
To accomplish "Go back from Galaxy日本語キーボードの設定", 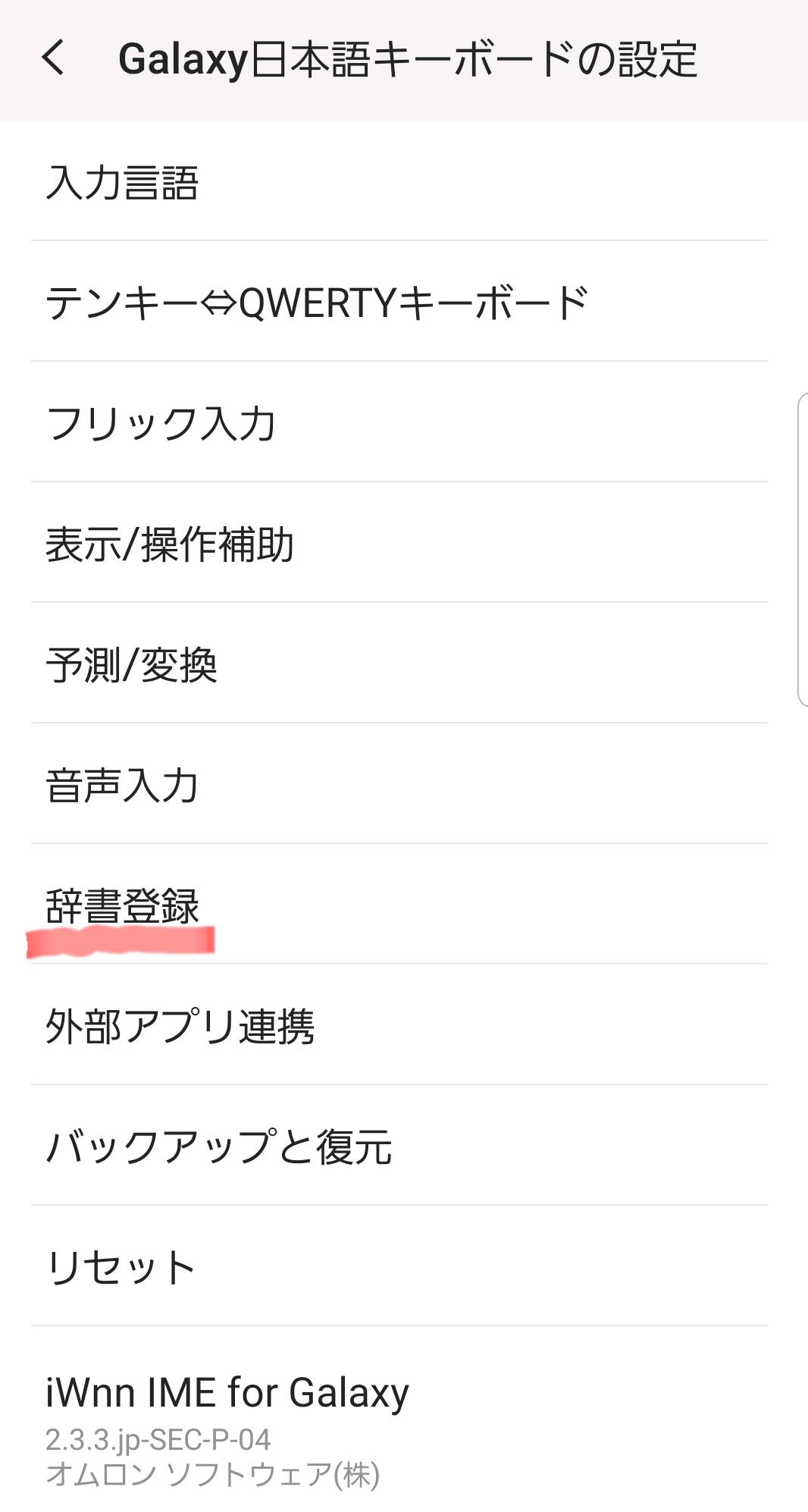I will pyautogui.click(x=53, y=59).
